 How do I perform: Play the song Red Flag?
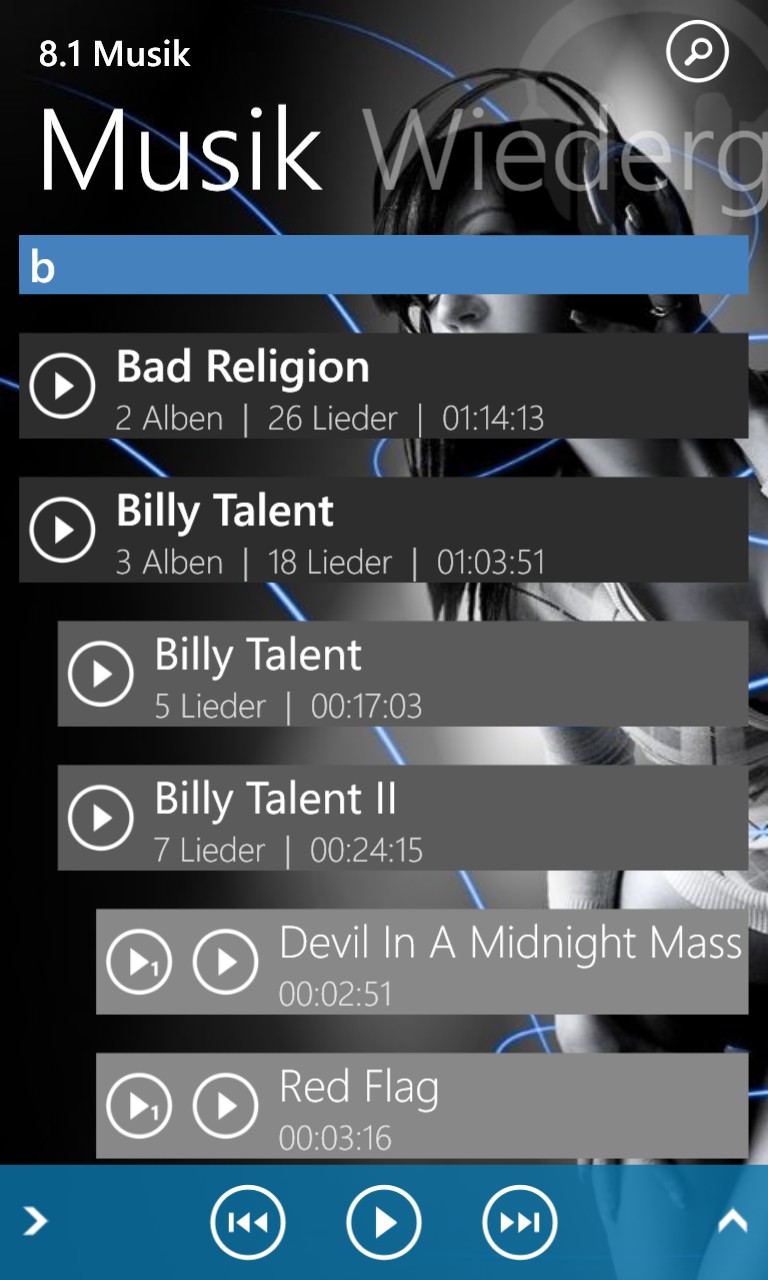(225, 1105)
